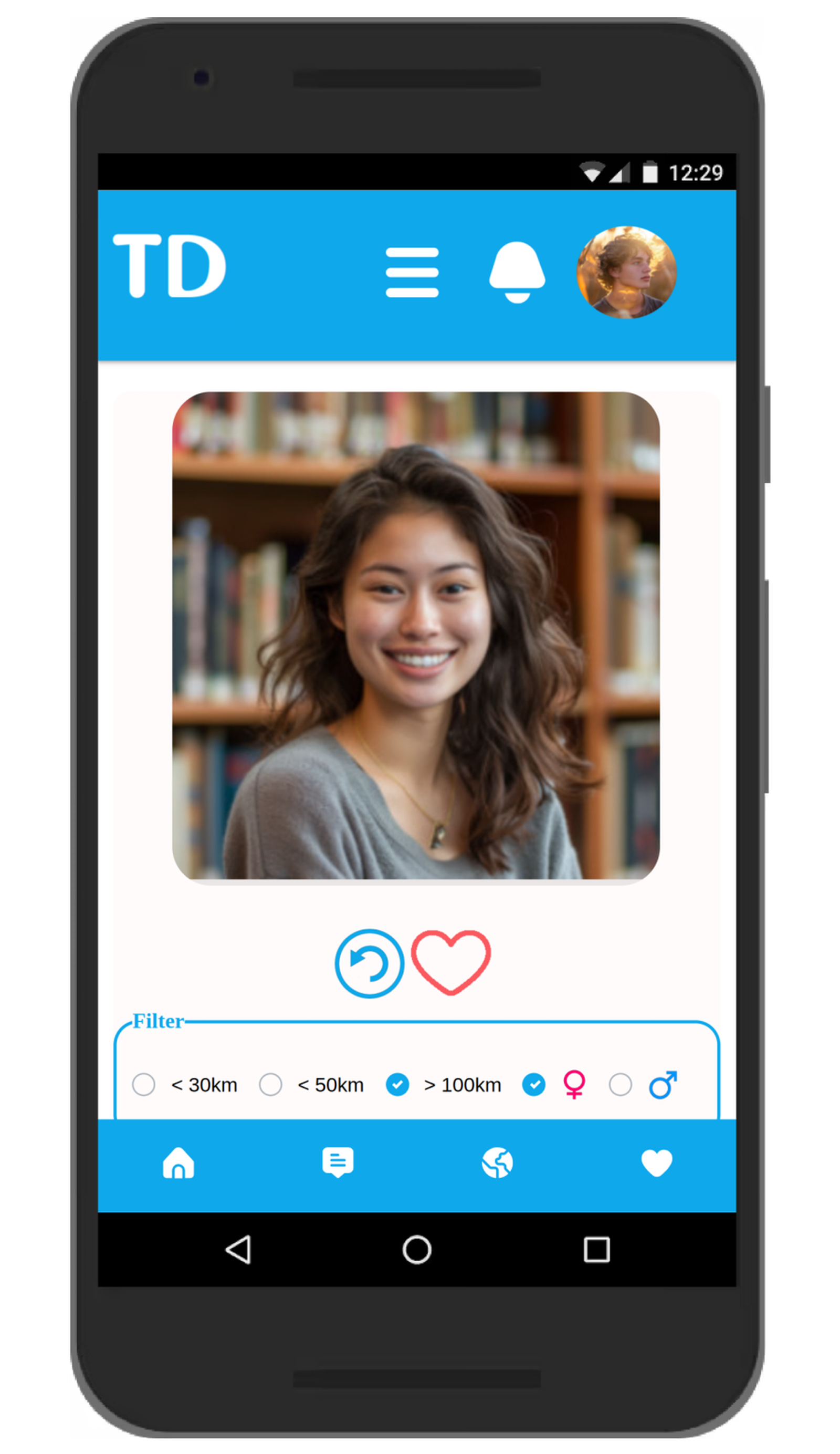Image resolution: width=840 pixels, height=1454 pixels.
Task: Deselect the > 100km distance filter
Action: 397,1084
